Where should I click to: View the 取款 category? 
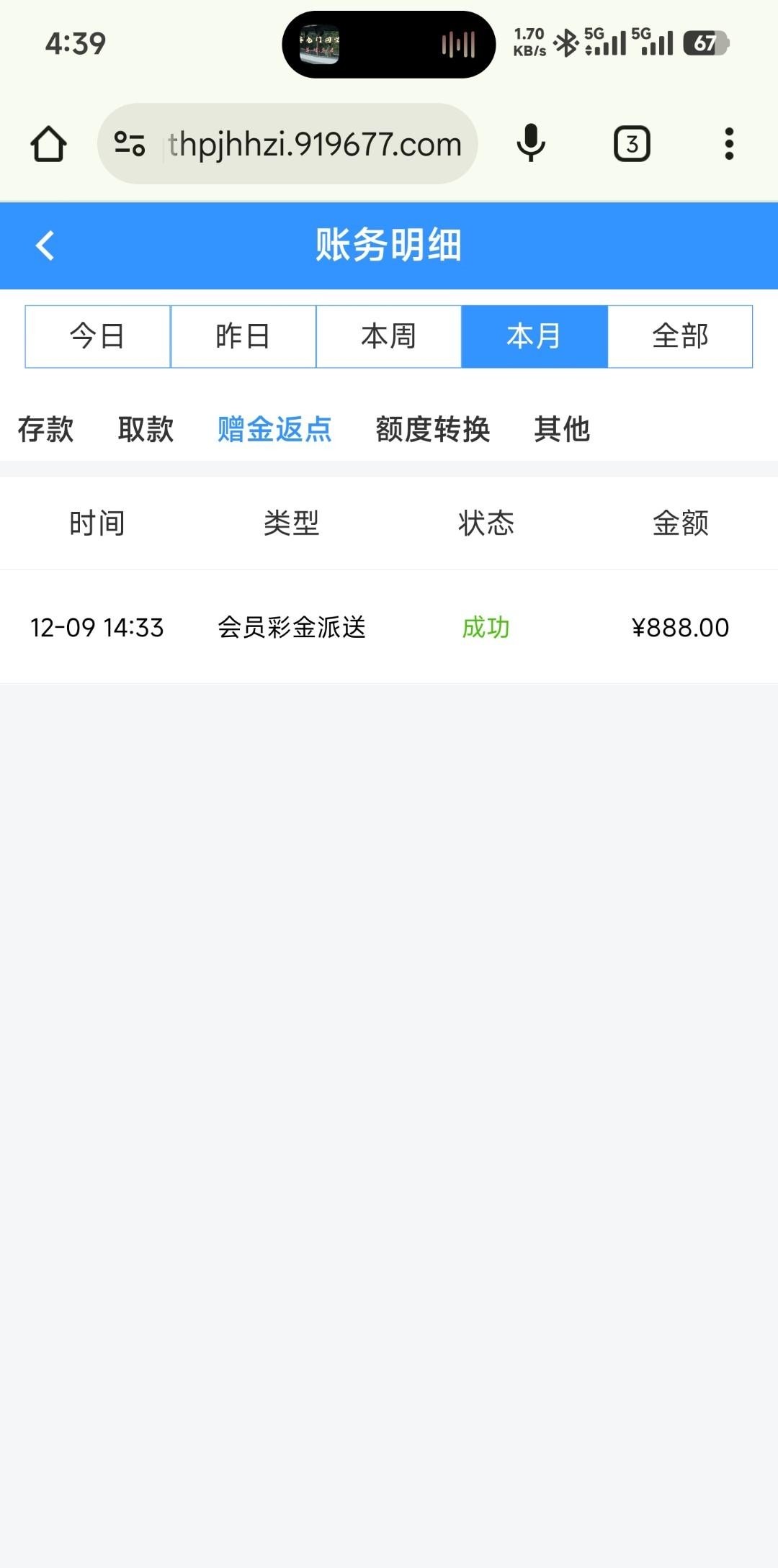click(146, 429)
